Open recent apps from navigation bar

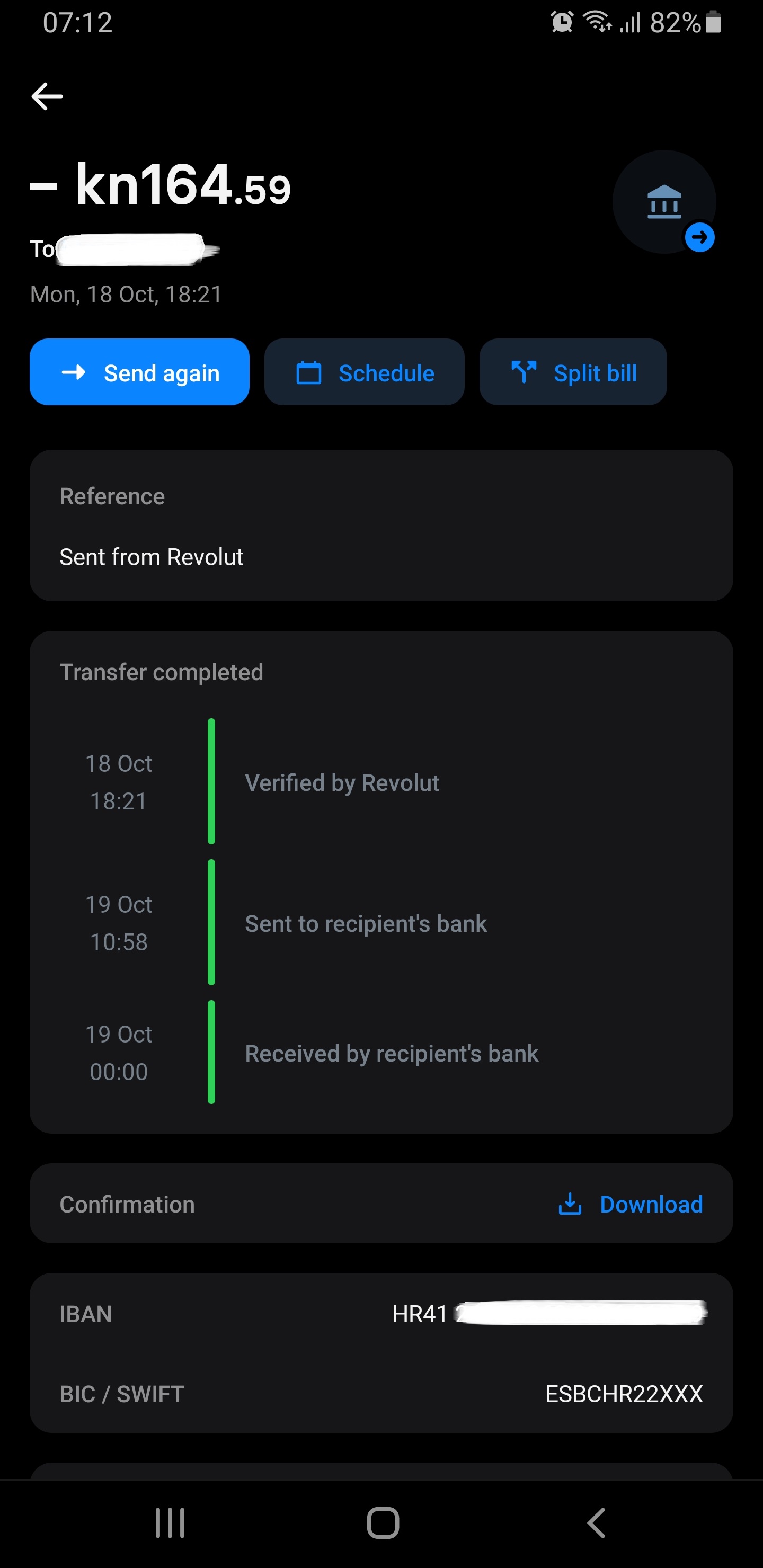(170, 1524)
